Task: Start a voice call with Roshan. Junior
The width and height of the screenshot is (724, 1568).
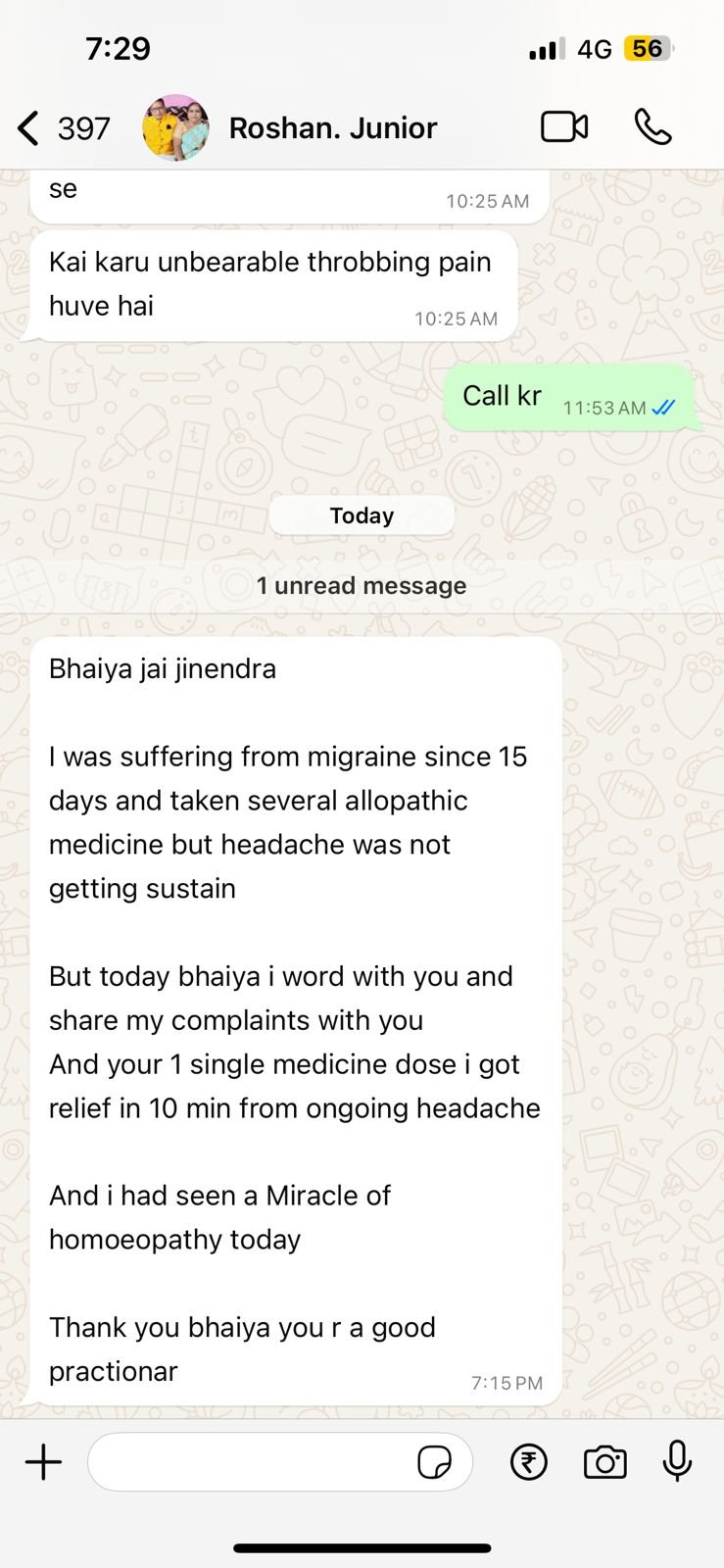Action: 652,127
